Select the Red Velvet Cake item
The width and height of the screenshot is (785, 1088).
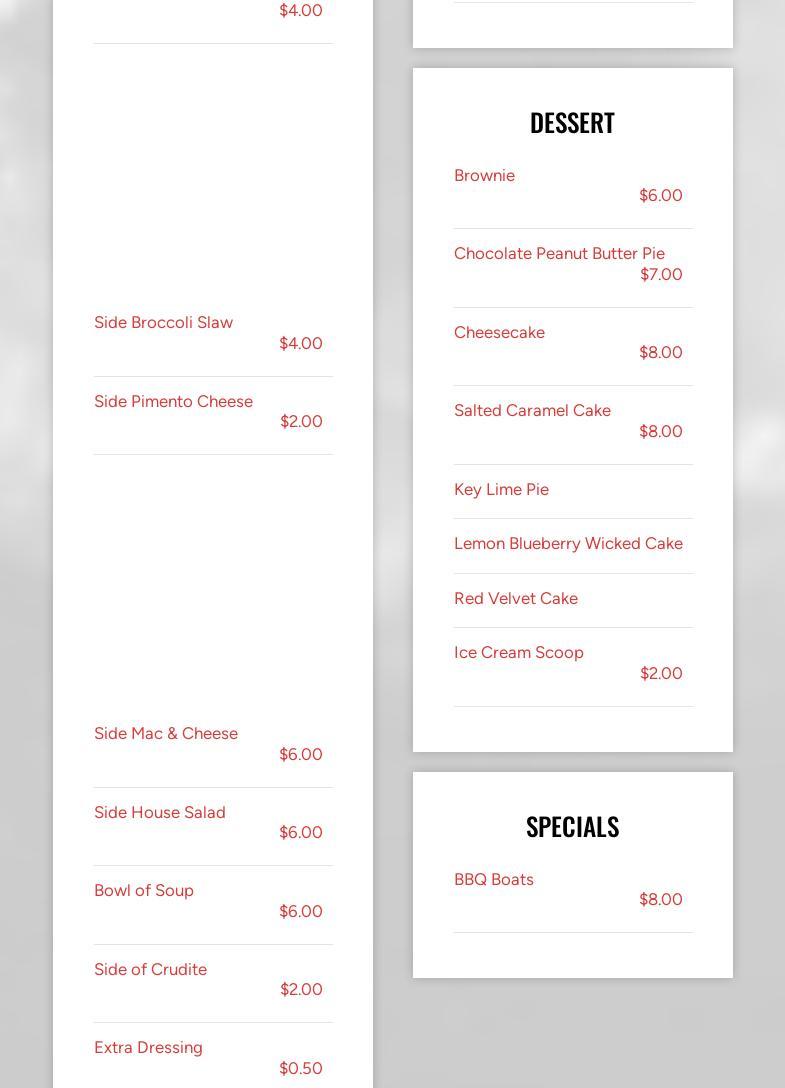pos(516,599)
